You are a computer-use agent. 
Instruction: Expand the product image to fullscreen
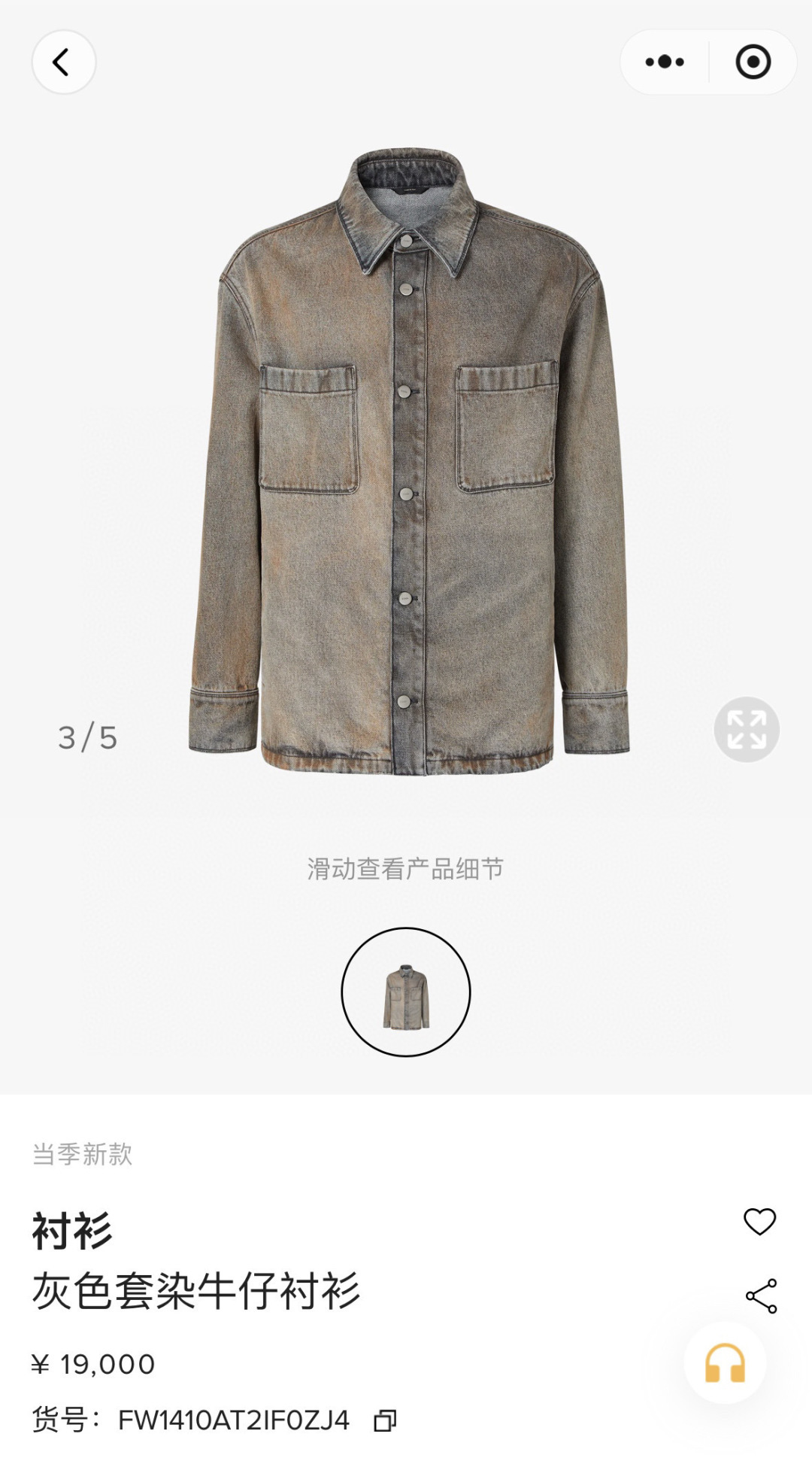pos(746,729)
